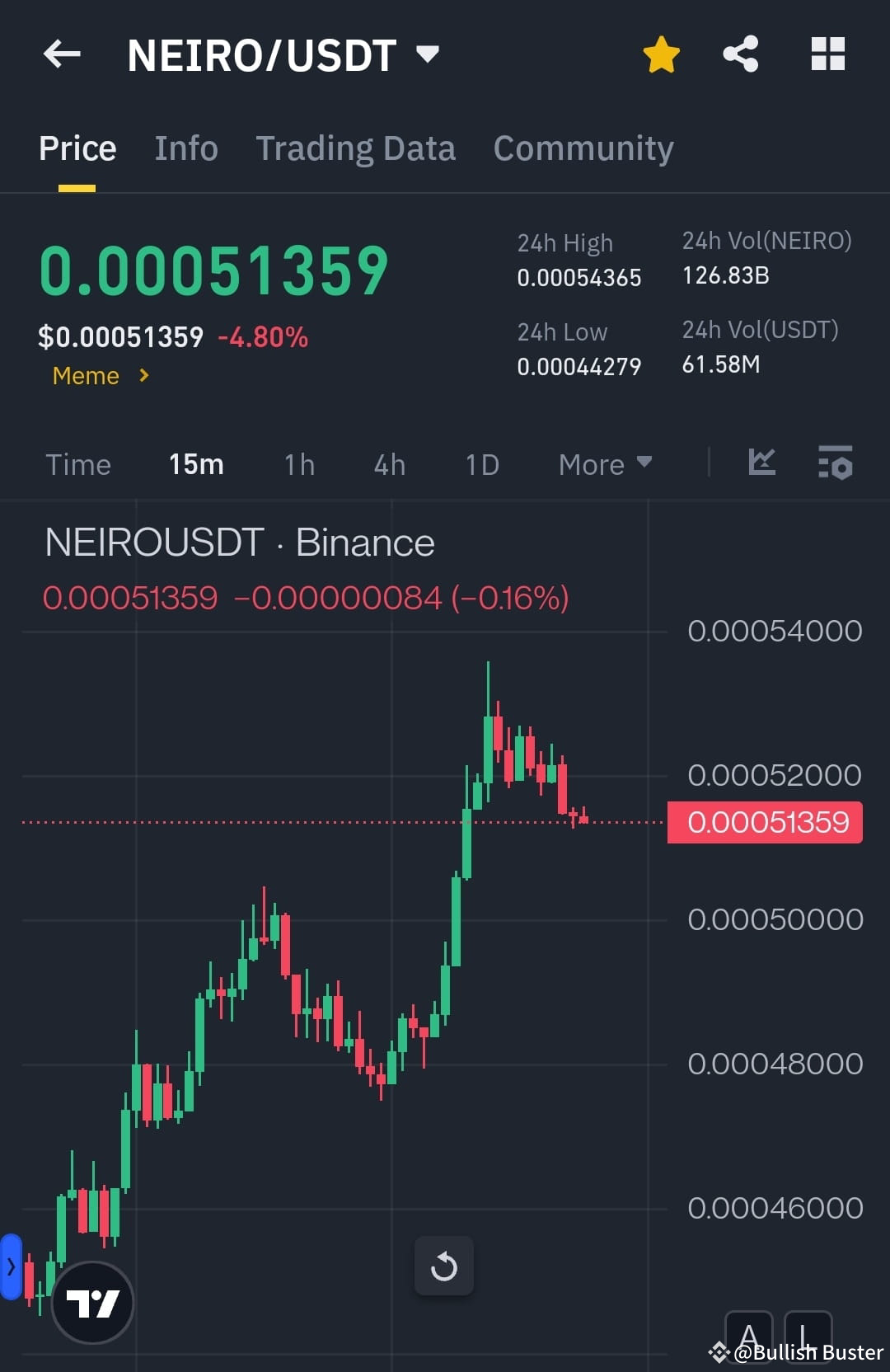Select the 4h timeframe
The height and width of the screenshot is (1372, 890).
(x=389, y=463)
